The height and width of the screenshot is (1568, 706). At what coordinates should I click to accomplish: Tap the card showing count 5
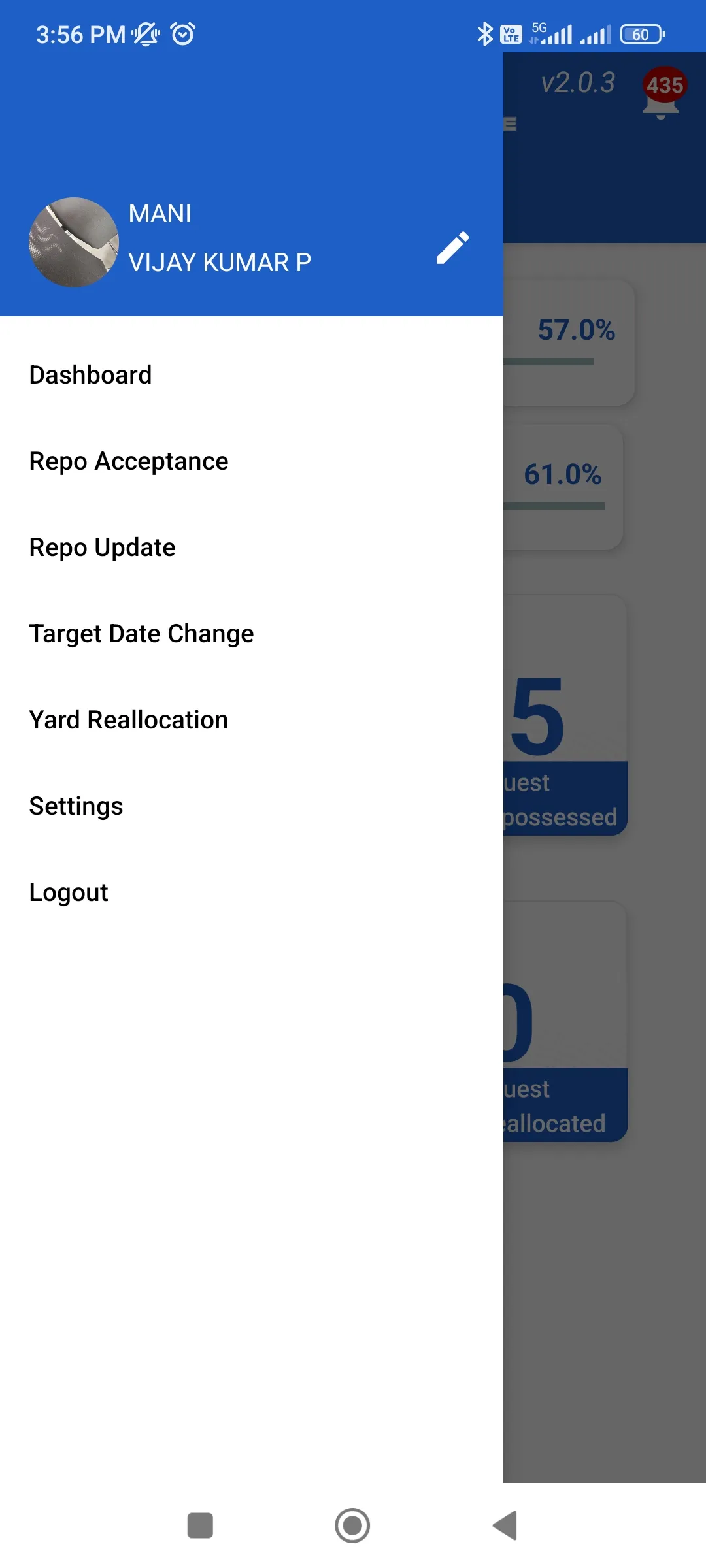coord(562,712)
